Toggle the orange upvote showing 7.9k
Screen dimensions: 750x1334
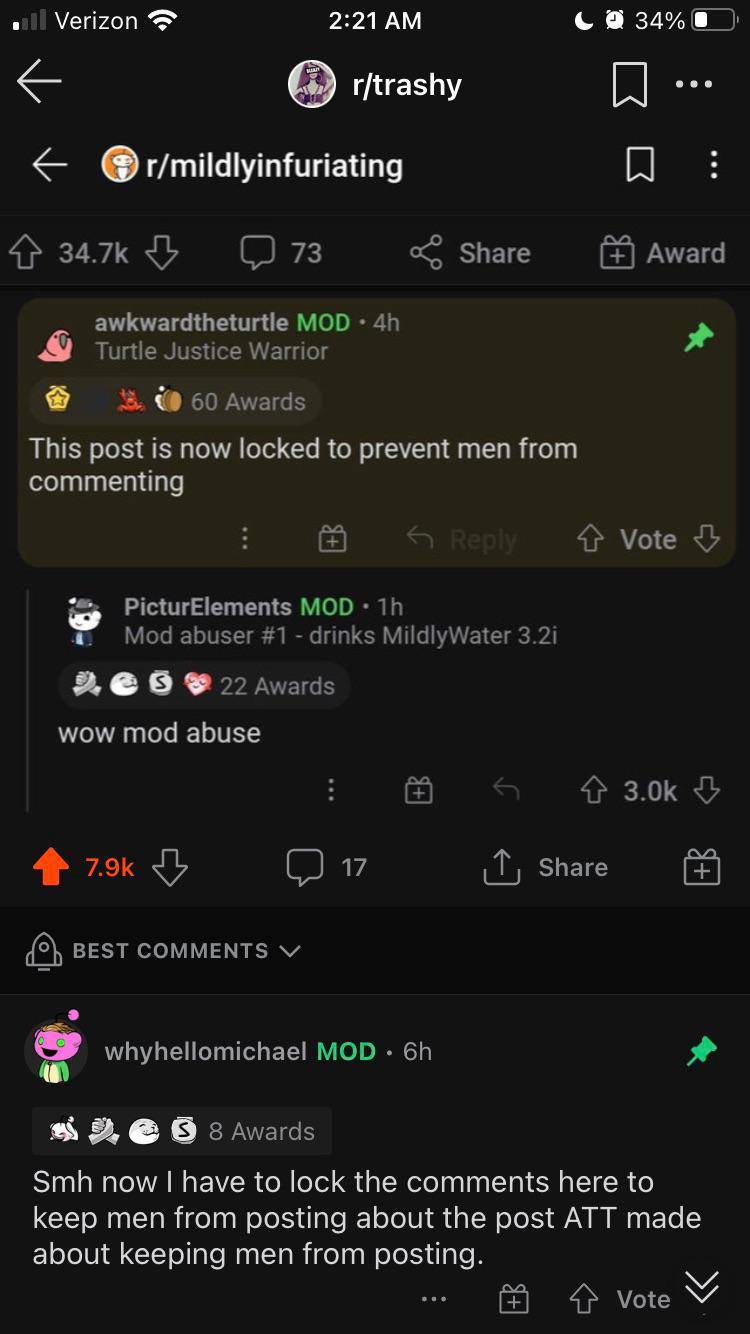(x=51, y=867)
